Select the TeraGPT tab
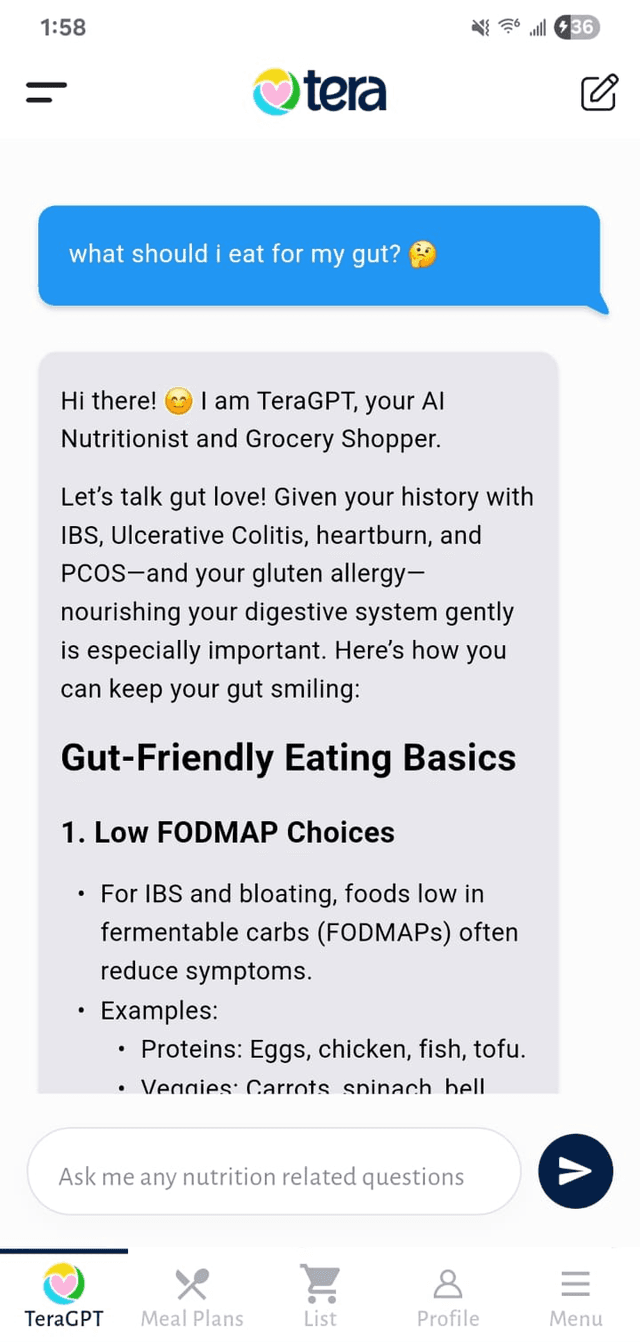 [64, 1296]
